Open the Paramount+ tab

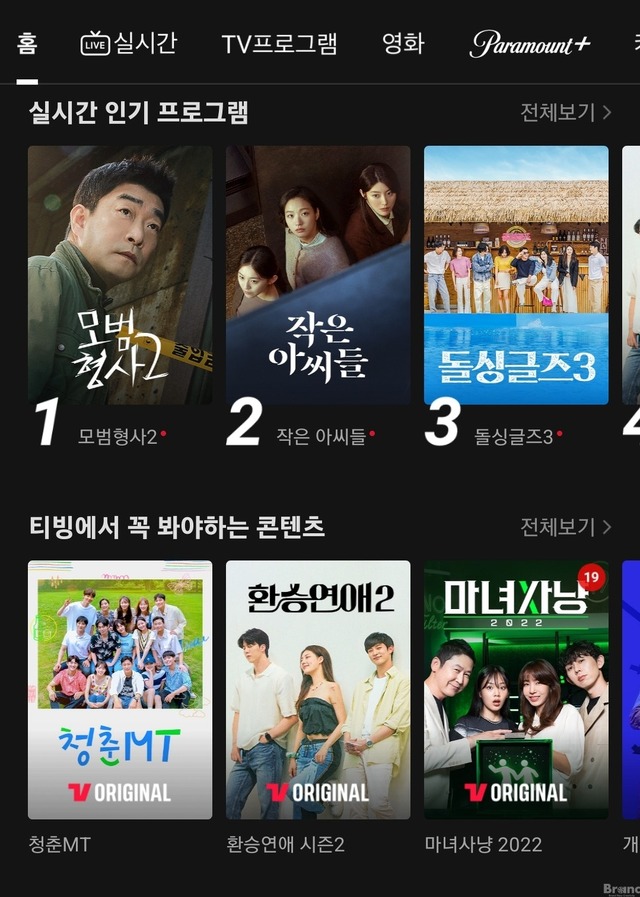point(530,44)
